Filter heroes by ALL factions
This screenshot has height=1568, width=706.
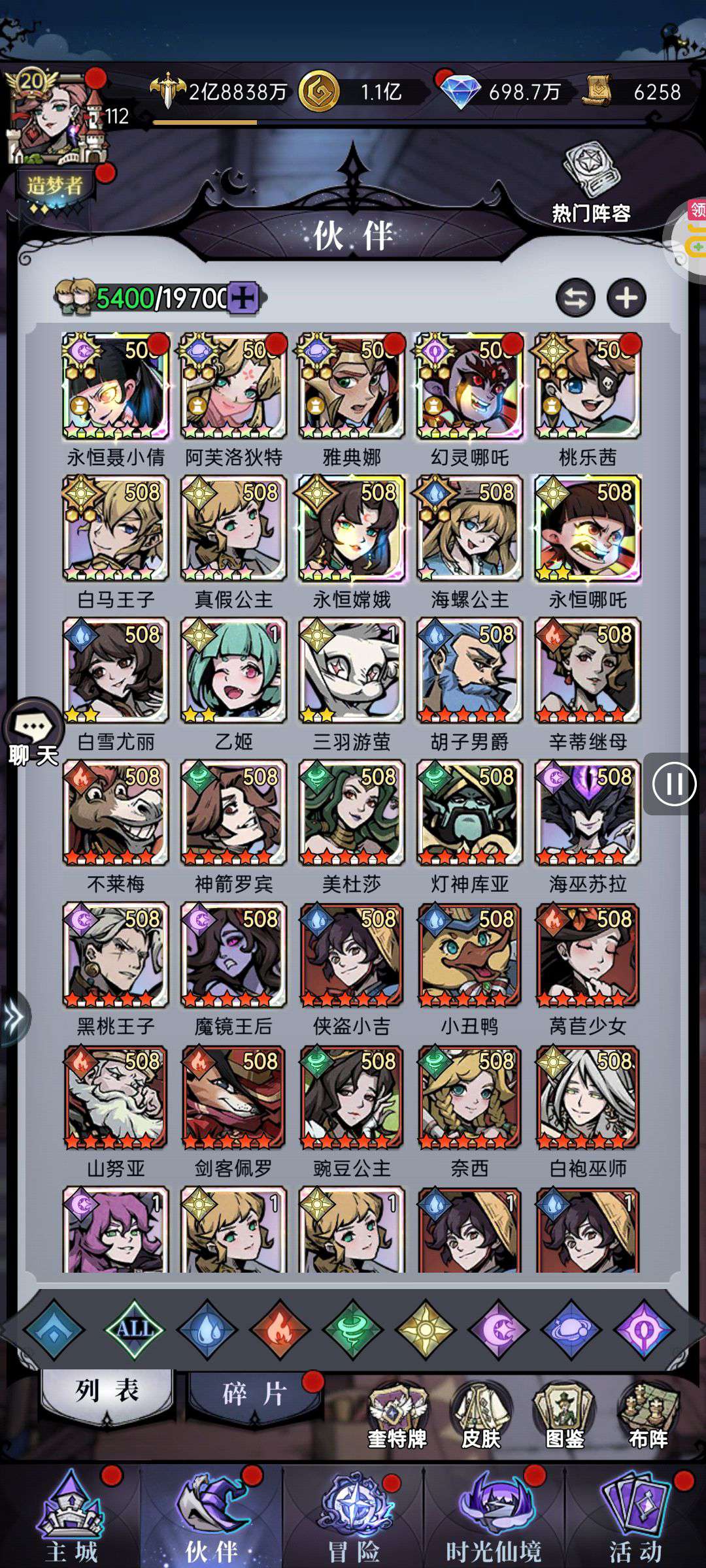coord(134,1328)
